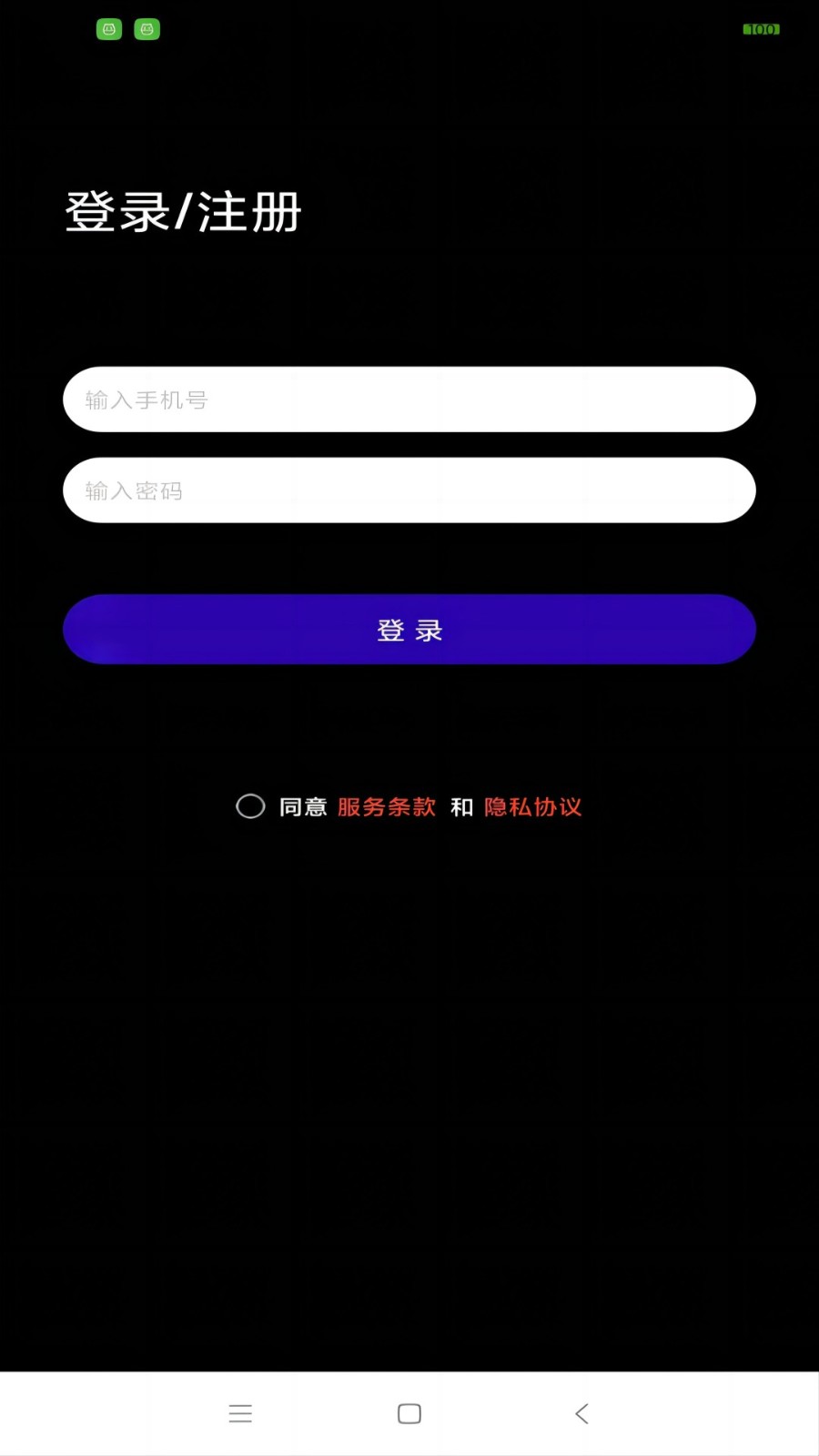Go back using the system back button
The image size is (819, 1456).
click(582, 1413)
